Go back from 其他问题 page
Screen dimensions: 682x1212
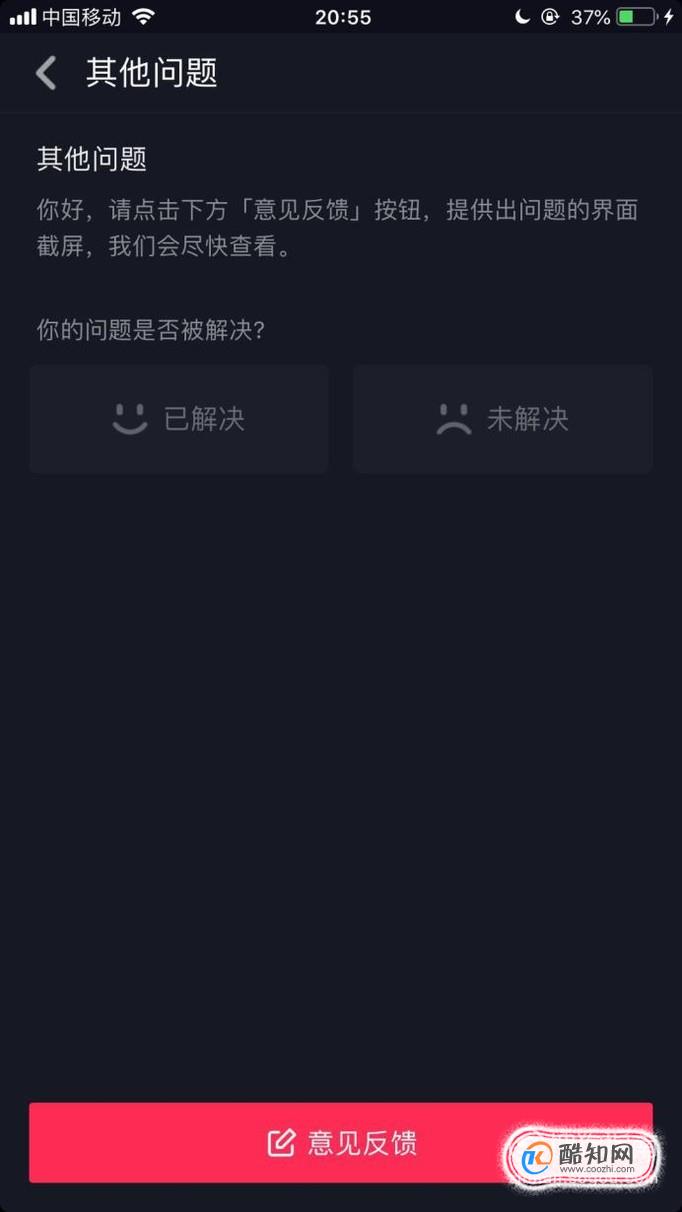[x=46, y=73]
